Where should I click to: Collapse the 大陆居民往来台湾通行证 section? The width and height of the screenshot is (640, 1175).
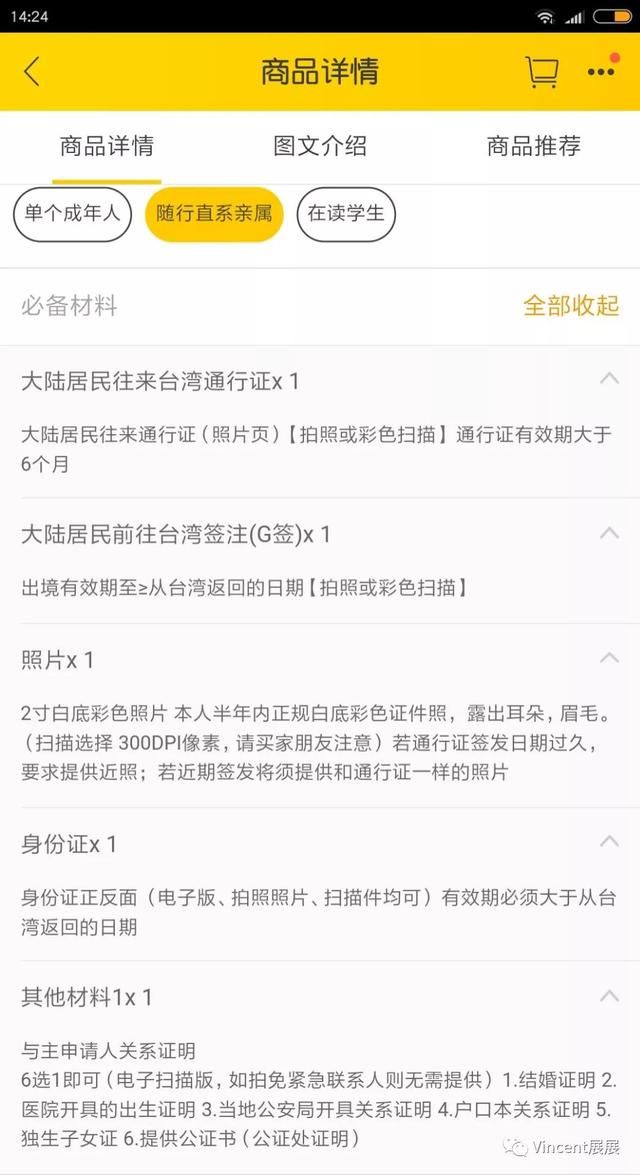pos(608,380)
